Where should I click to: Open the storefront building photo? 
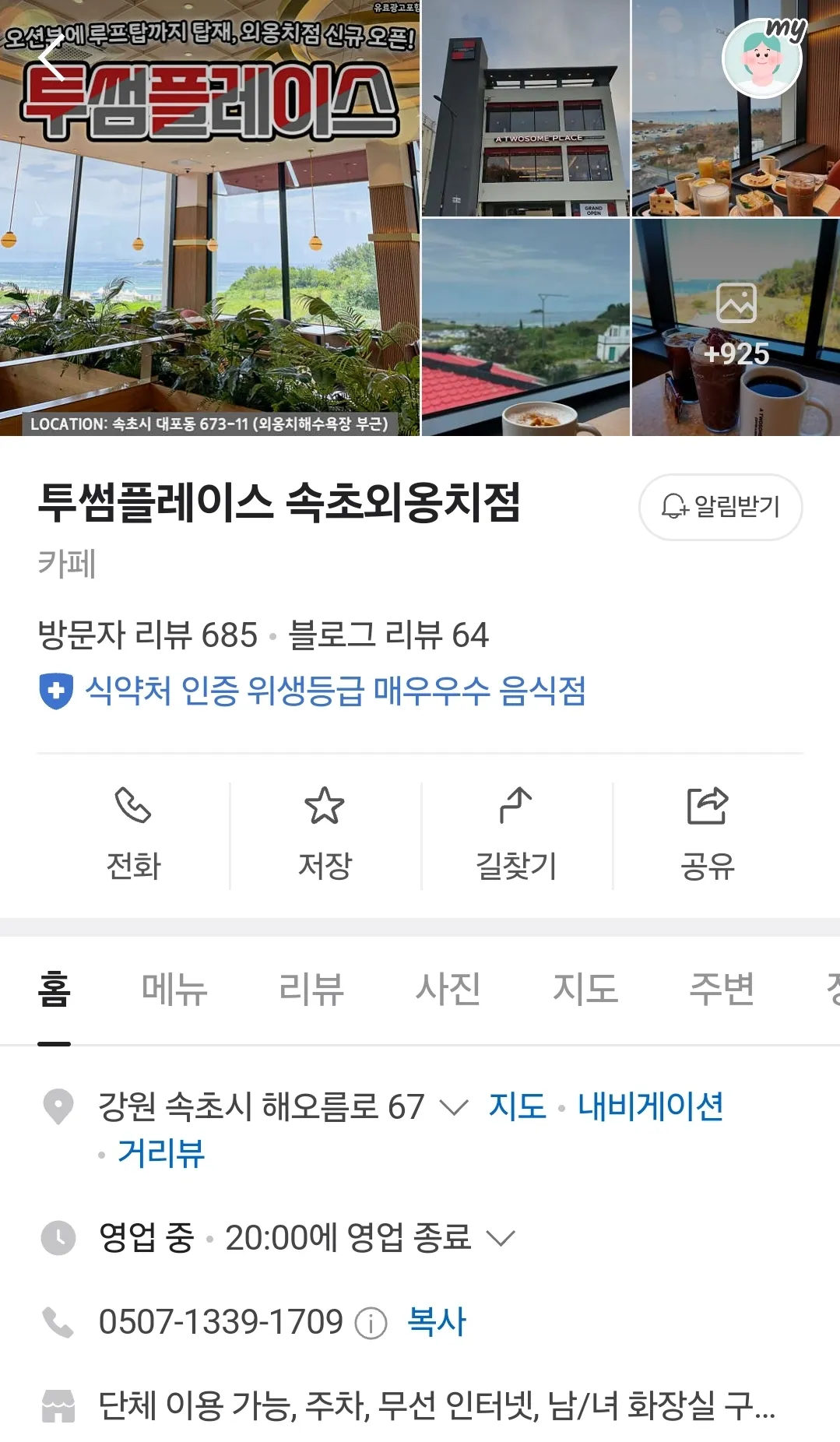click(525, 108)
